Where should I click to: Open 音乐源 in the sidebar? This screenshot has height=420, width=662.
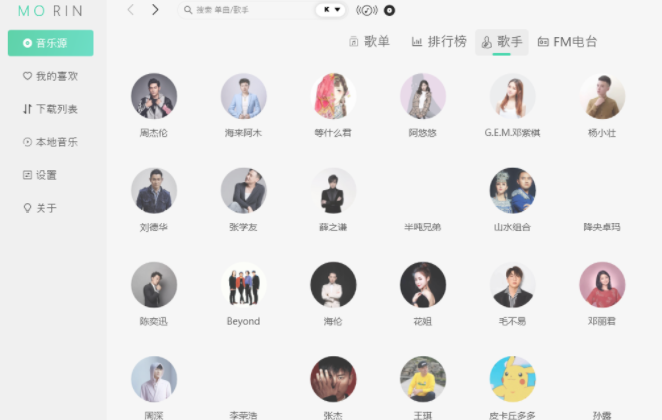[x=51, y=43]
